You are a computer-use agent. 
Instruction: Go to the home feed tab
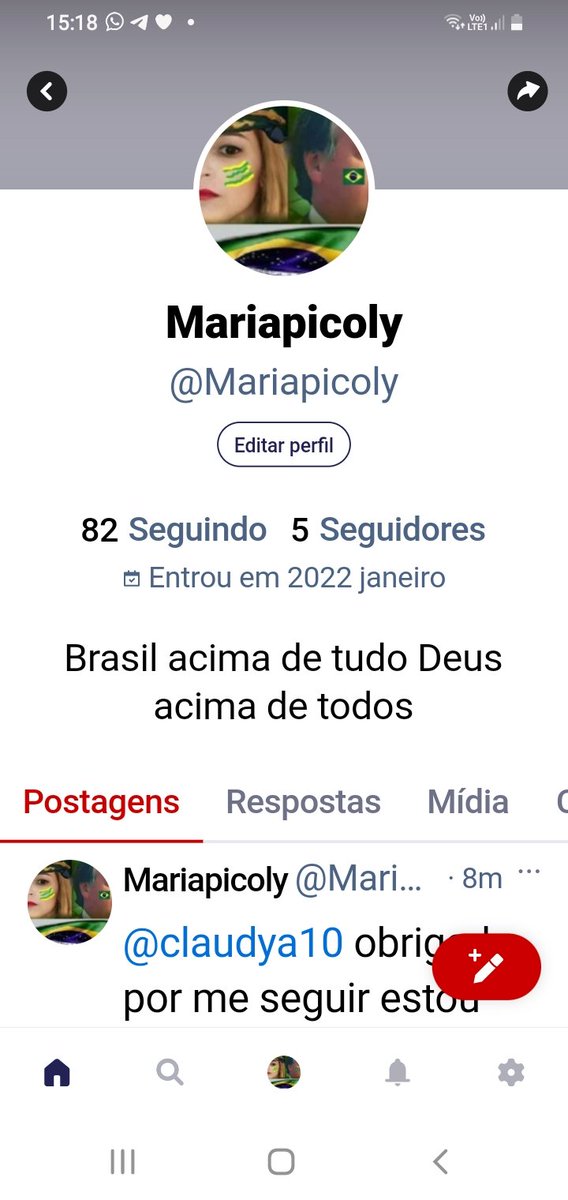point(57,1073)
